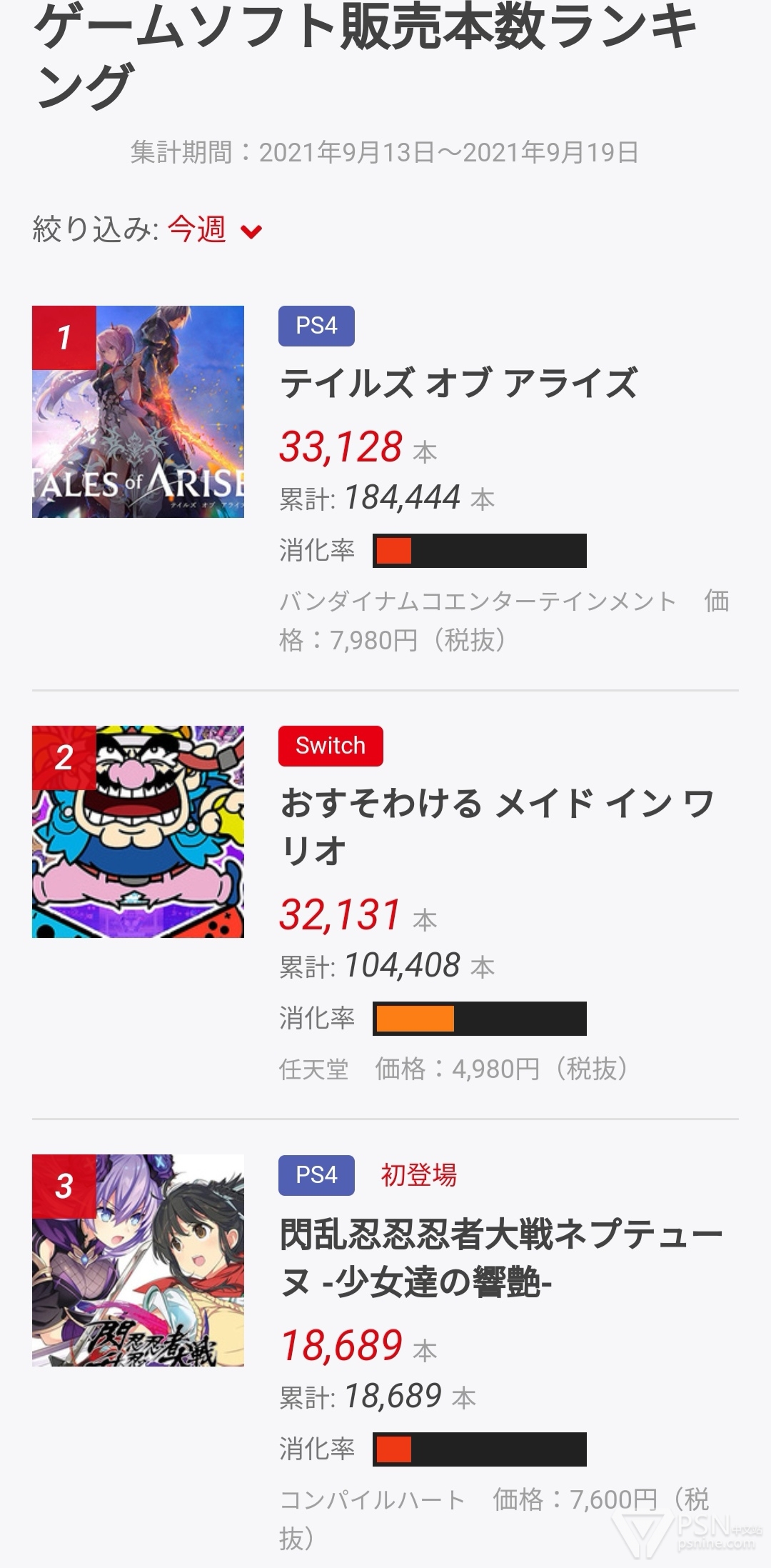771x1568 pixels.
Task: Open the おすそわける メイド イン ワリオ title
Action: click(497, 826)
